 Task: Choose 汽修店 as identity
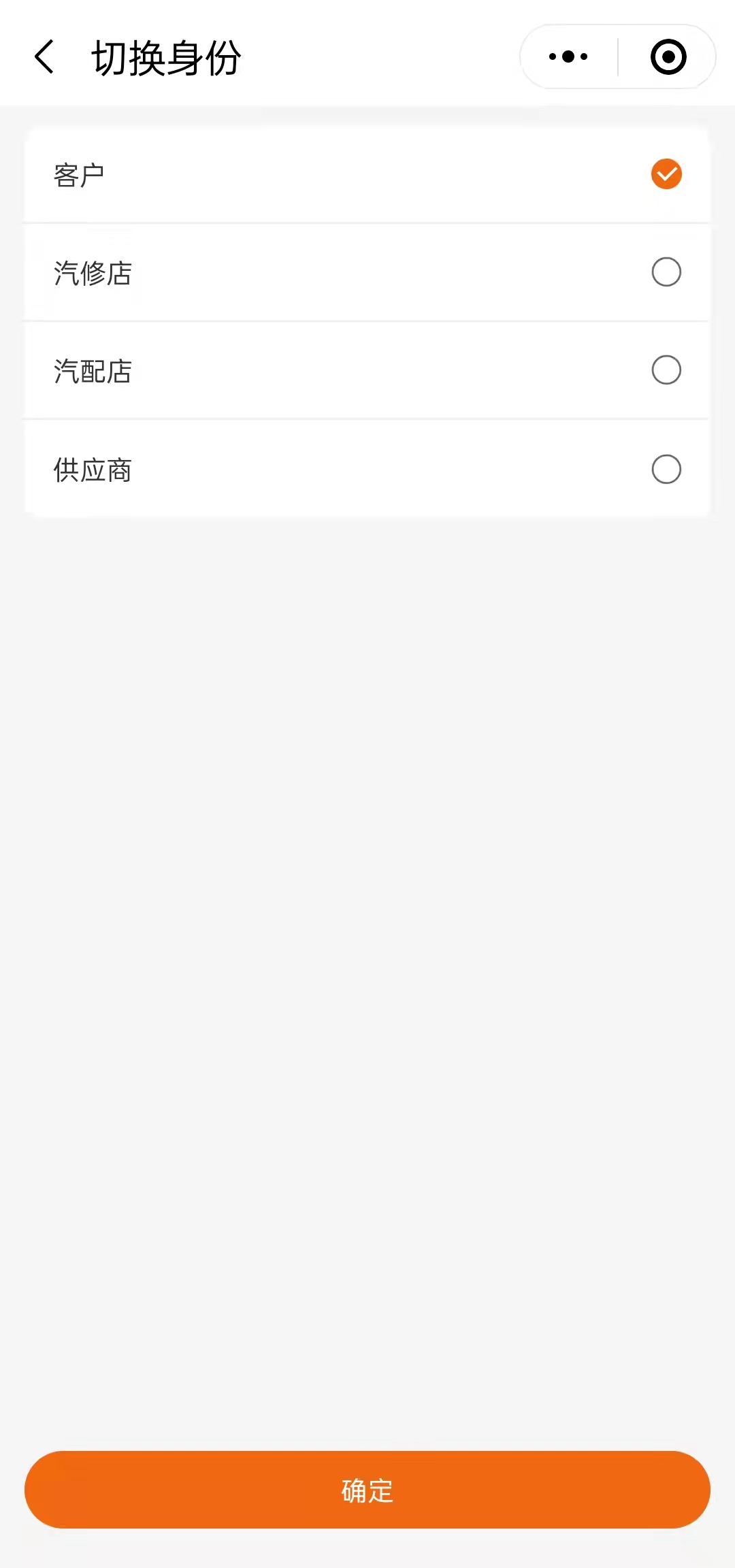(666, 272)
